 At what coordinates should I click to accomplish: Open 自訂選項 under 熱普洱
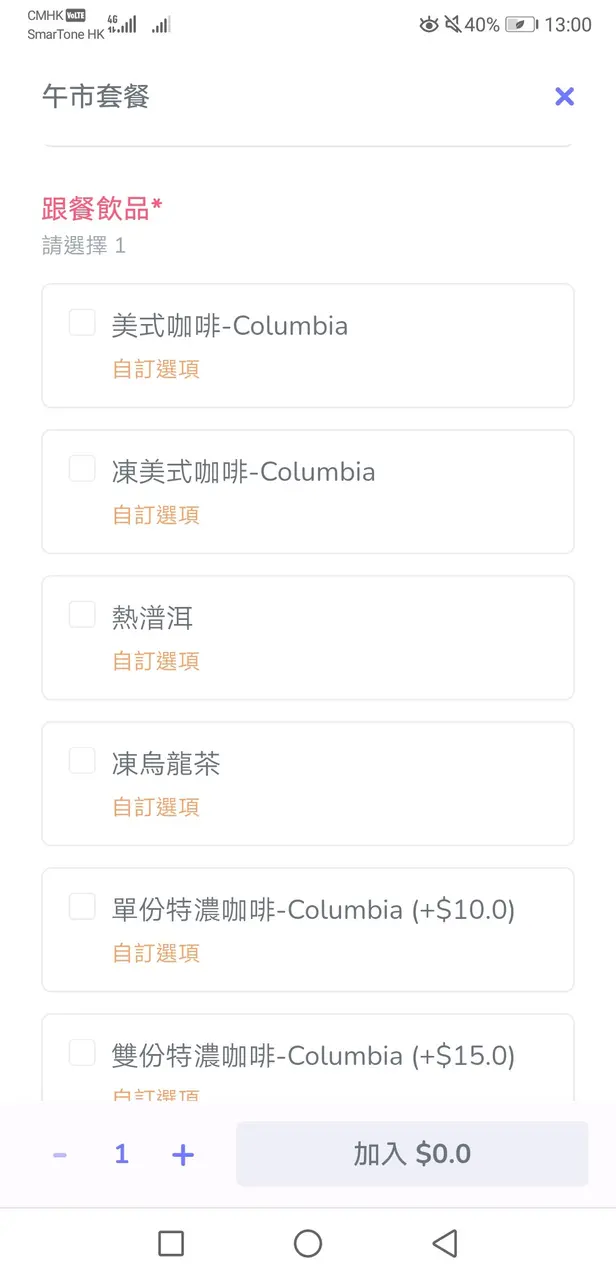point(156,661)
